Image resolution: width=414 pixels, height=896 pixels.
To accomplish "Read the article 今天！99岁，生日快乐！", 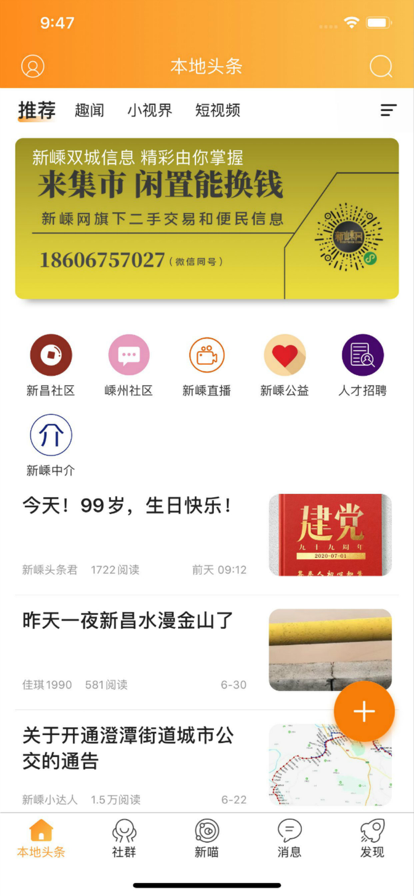I will point(207,535).
